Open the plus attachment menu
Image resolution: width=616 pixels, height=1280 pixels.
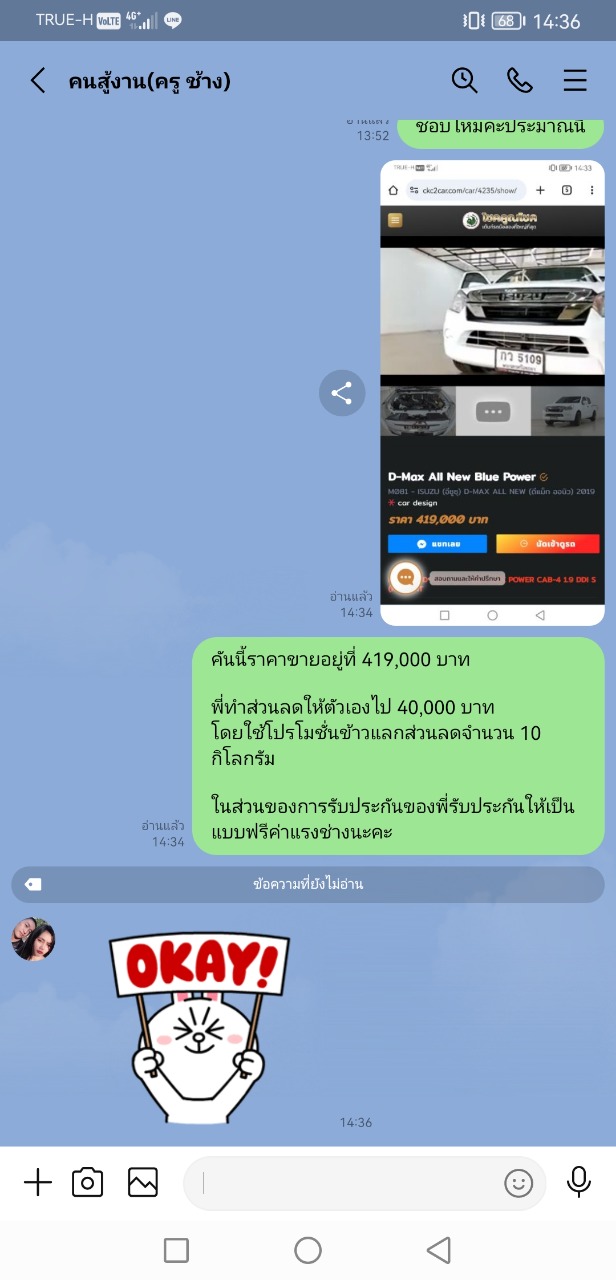click(x=38, y=1183)
